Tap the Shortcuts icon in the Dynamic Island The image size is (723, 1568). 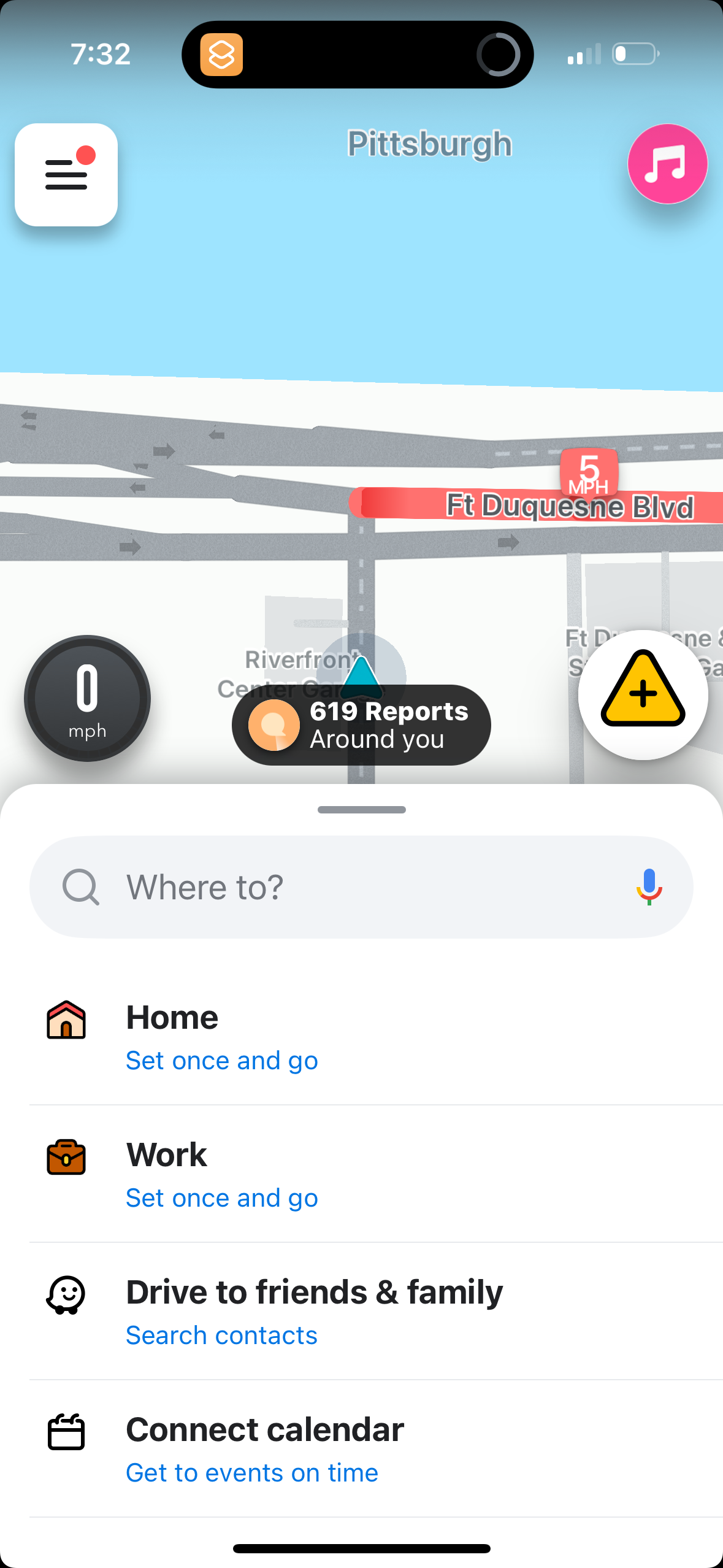[x=221, y=54]
